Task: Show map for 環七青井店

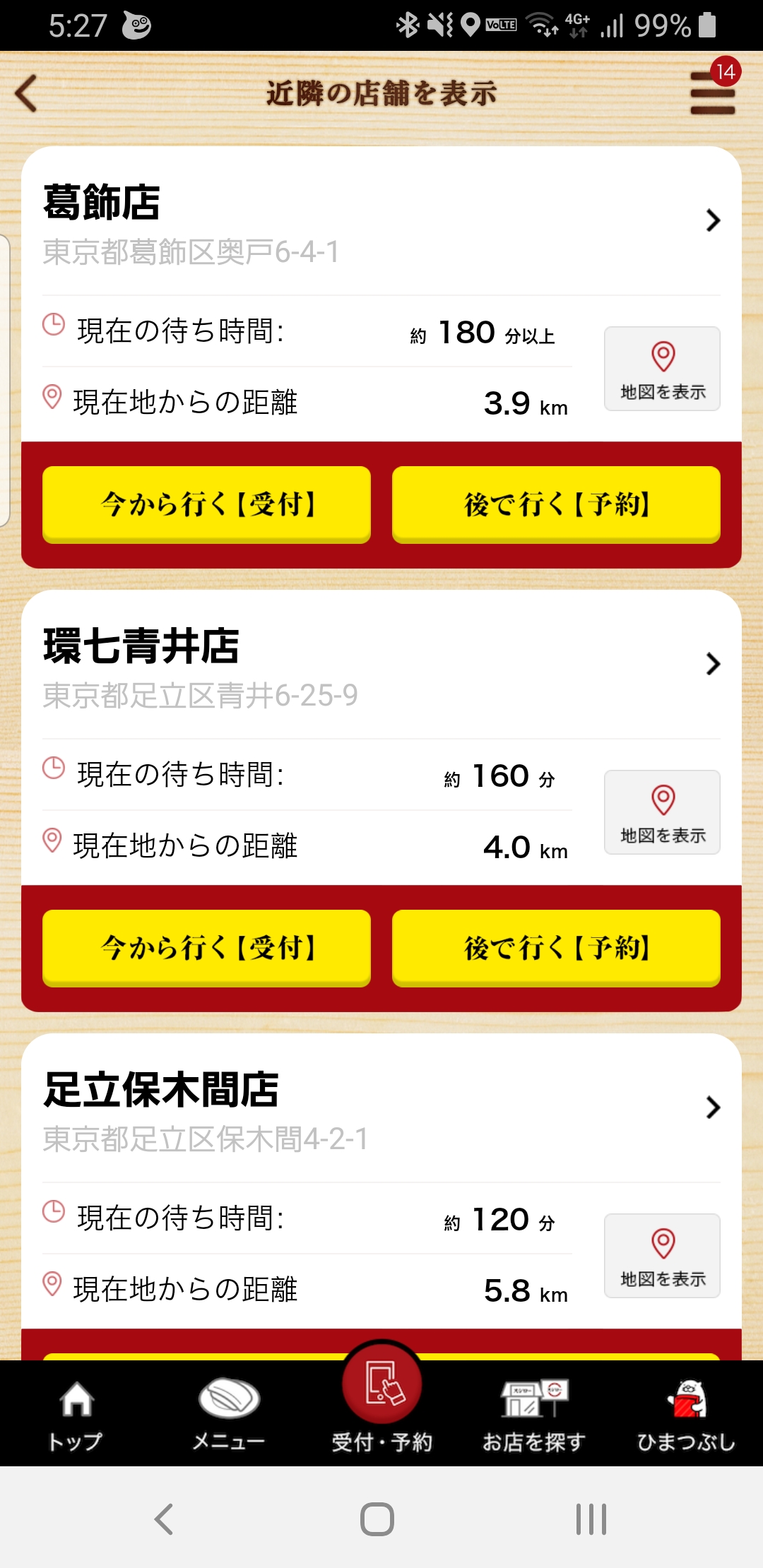Action: coord(662,812)
